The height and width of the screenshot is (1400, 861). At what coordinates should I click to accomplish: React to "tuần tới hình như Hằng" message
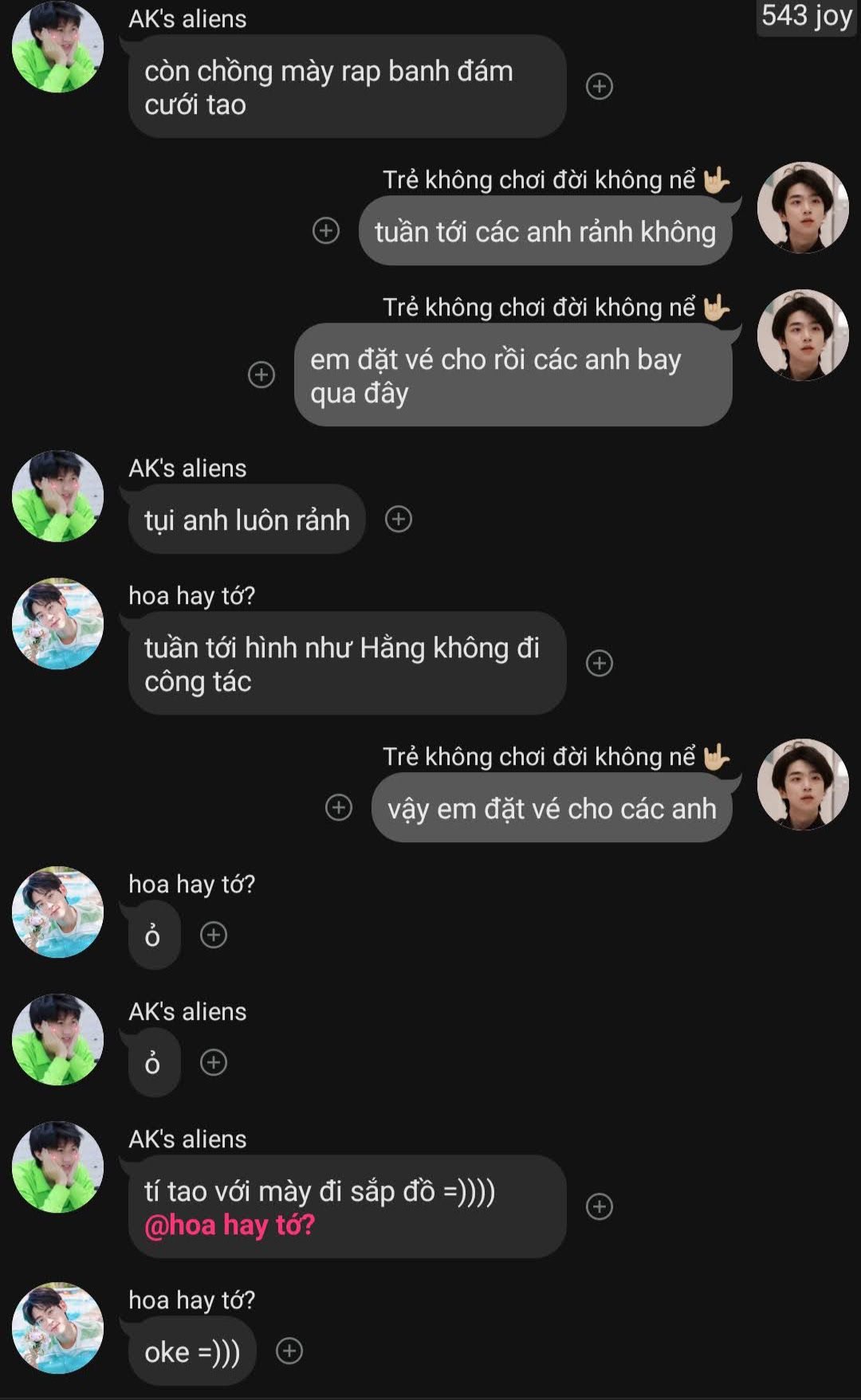coord(599,663)
